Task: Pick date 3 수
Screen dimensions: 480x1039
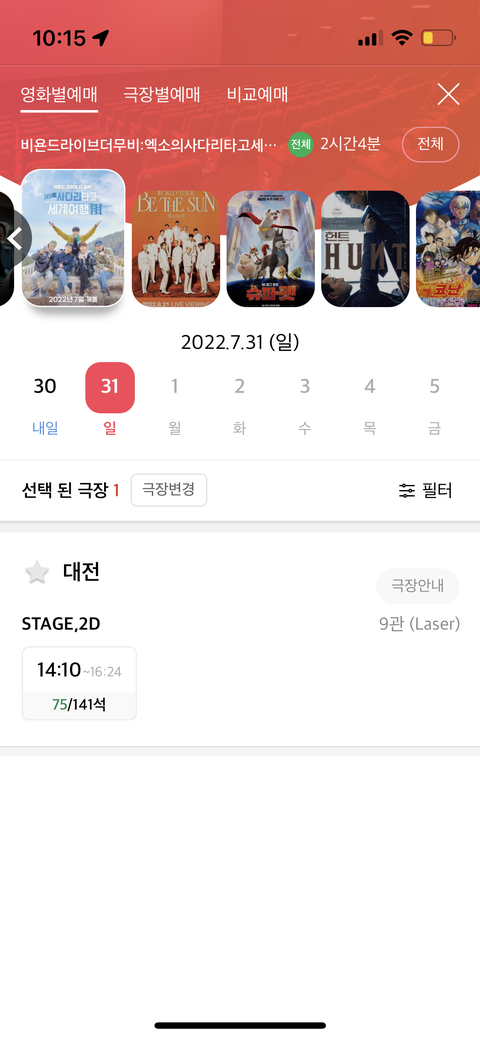Action: (x=304, y=402)
